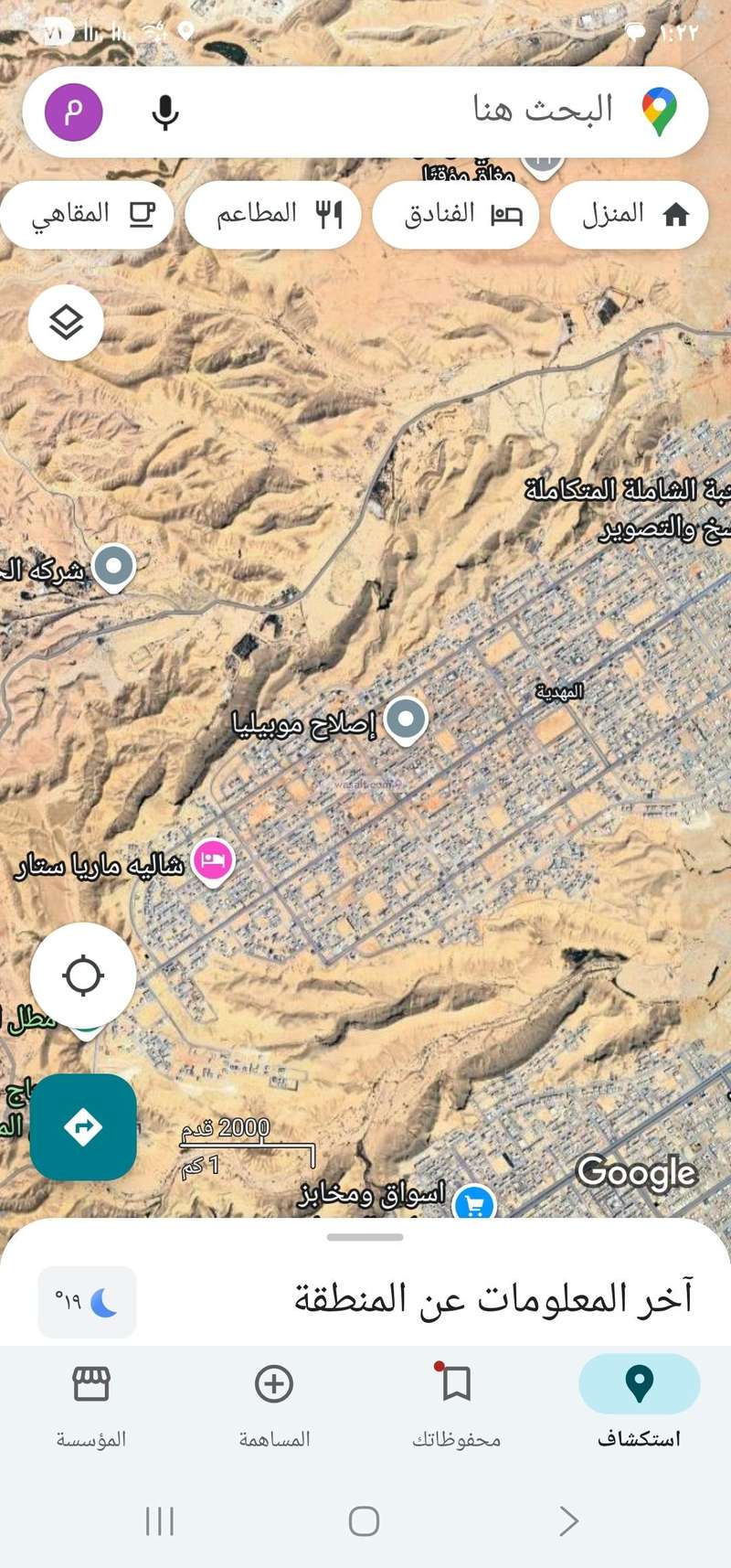Switch to the استكشاف explore tab

click(639, 1401)
